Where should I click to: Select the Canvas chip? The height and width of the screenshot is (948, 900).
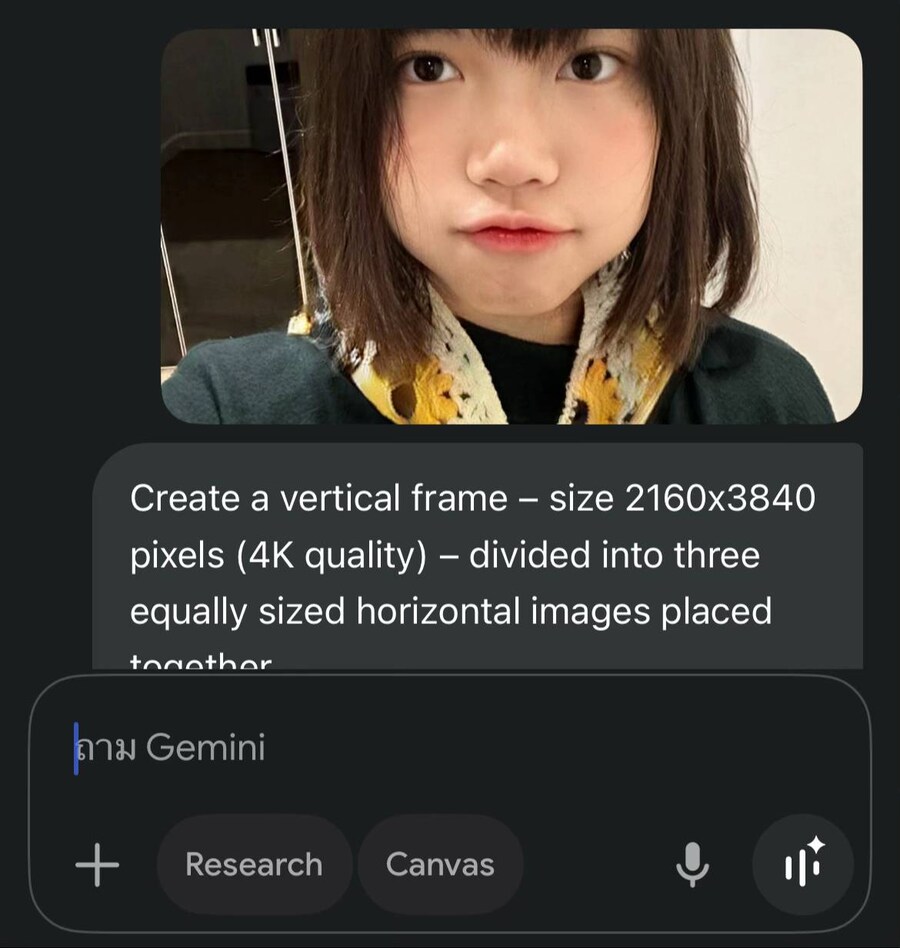pos(440,865)
